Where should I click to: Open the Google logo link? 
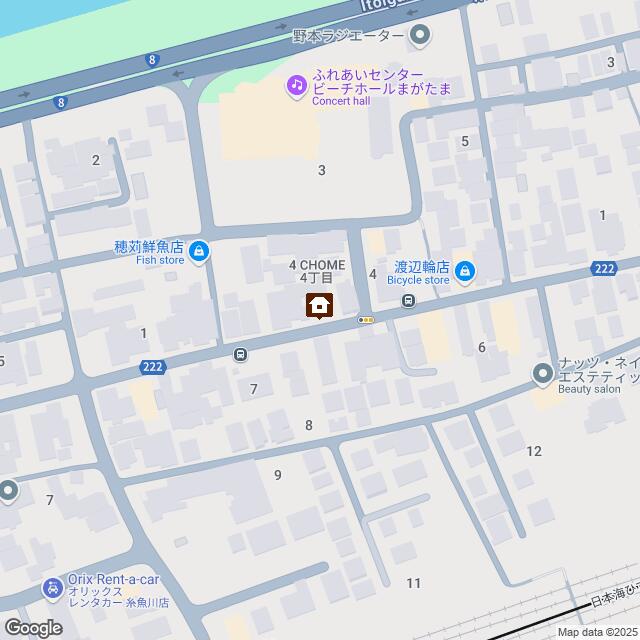(x=32, y=627)
